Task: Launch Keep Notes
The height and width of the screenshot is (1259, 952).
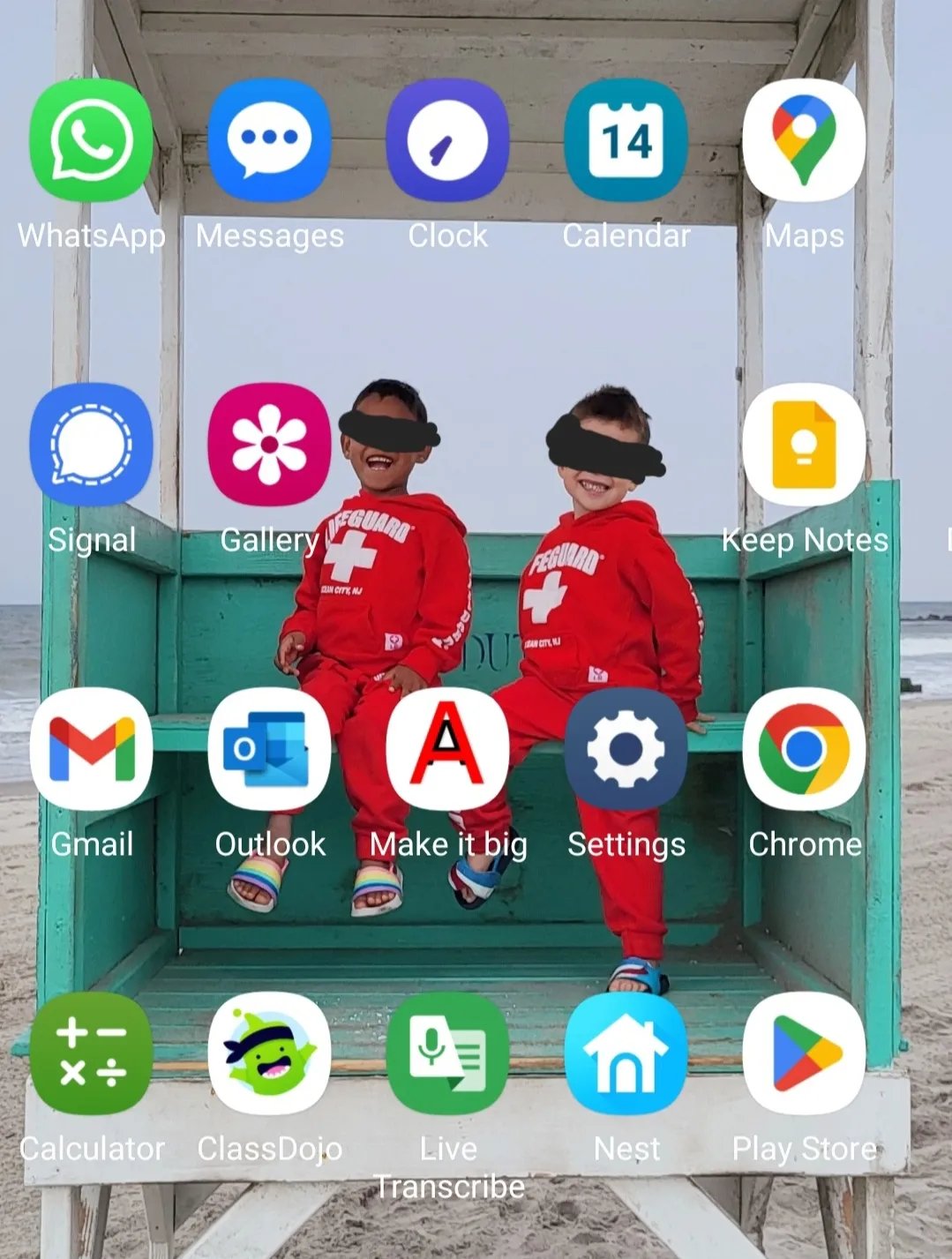Action: click(804, 445)
